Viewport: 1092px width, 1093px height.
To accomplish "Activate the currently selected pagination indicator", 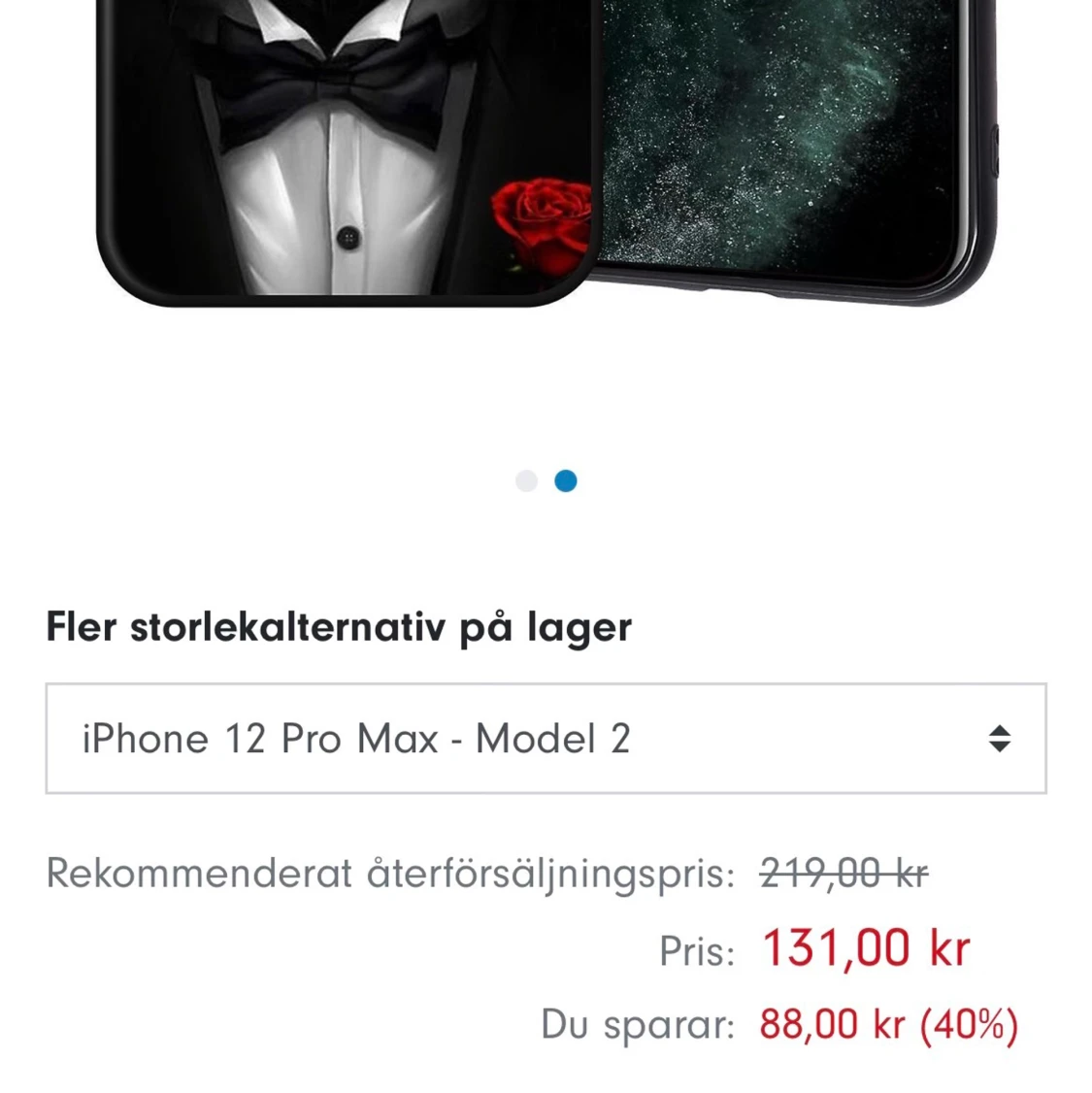I will (x=566, y=480).
